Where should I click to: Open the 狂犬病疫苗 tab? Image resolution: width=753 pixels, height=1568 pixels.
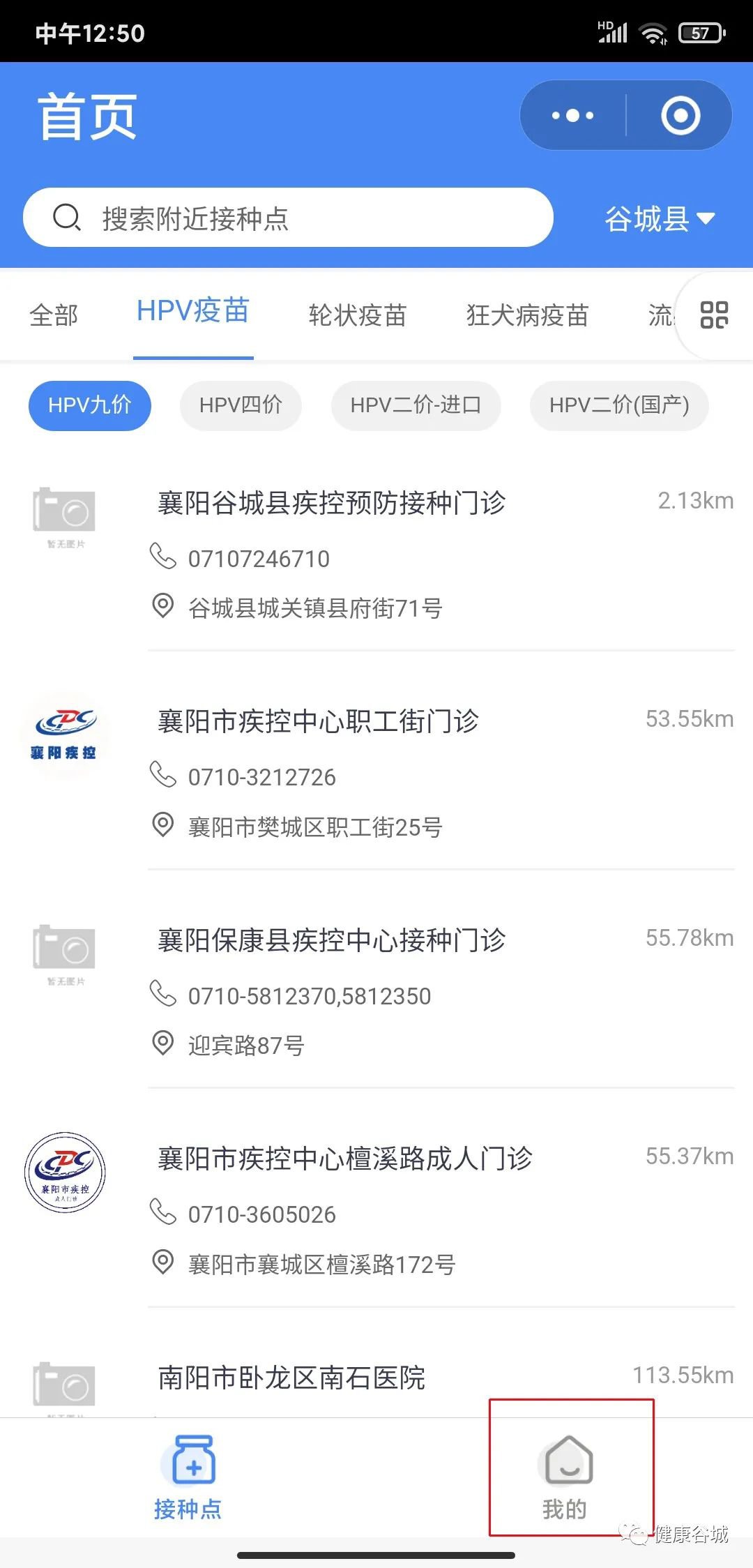[x=527, y=315]
